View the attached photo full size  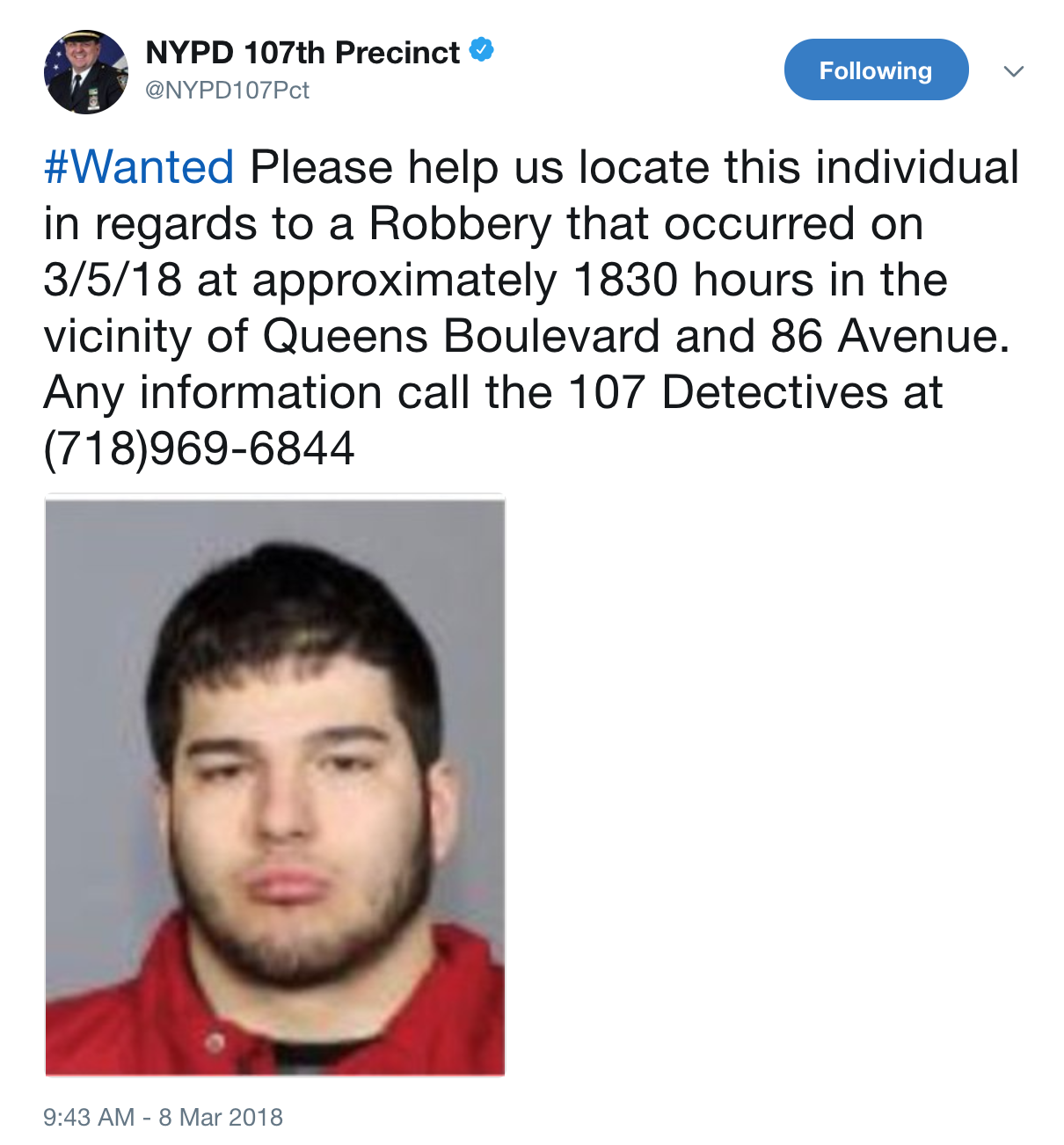[x=275, y=786]
